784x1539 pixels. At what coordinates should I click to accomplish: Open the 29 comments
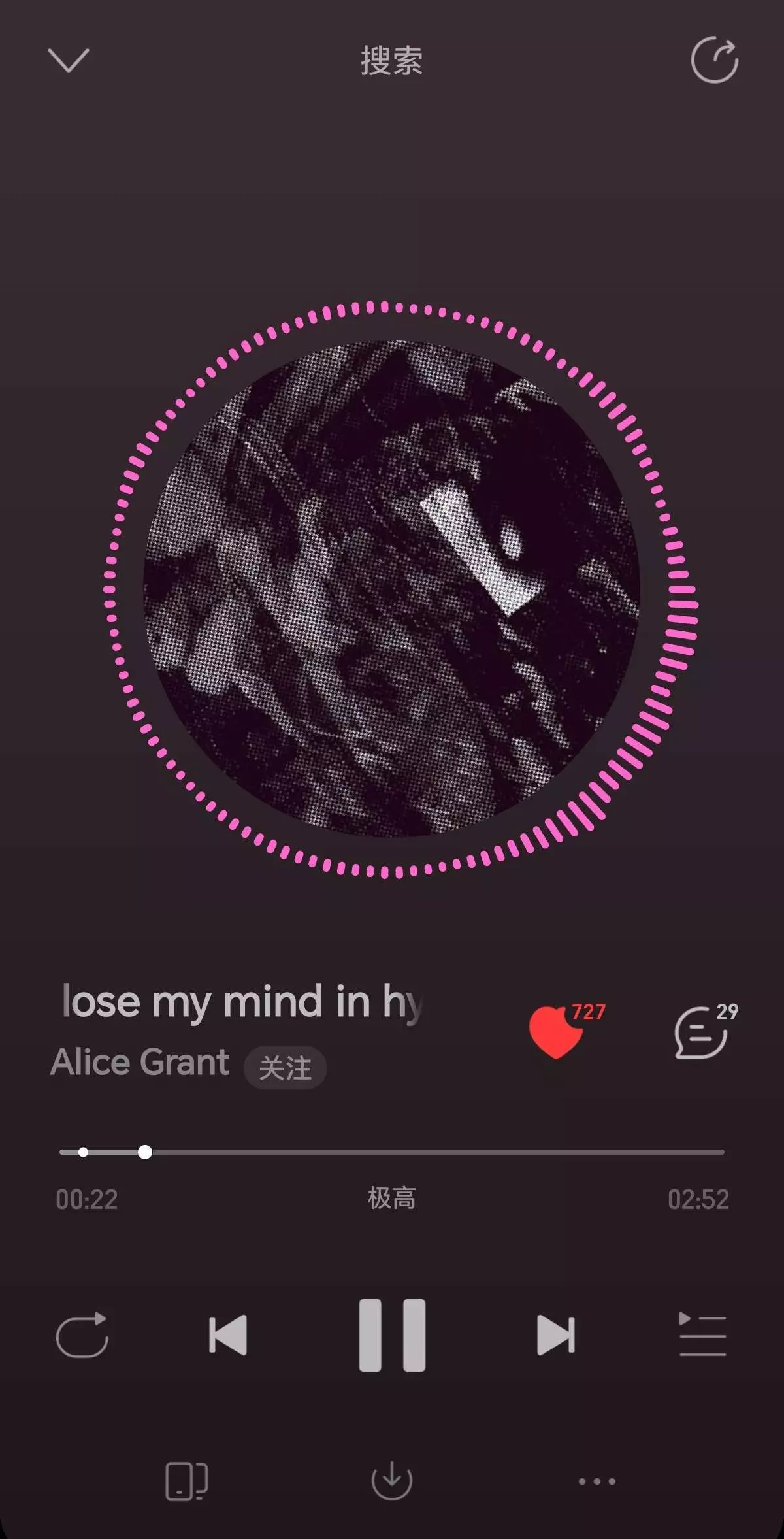click(702, 1033)
